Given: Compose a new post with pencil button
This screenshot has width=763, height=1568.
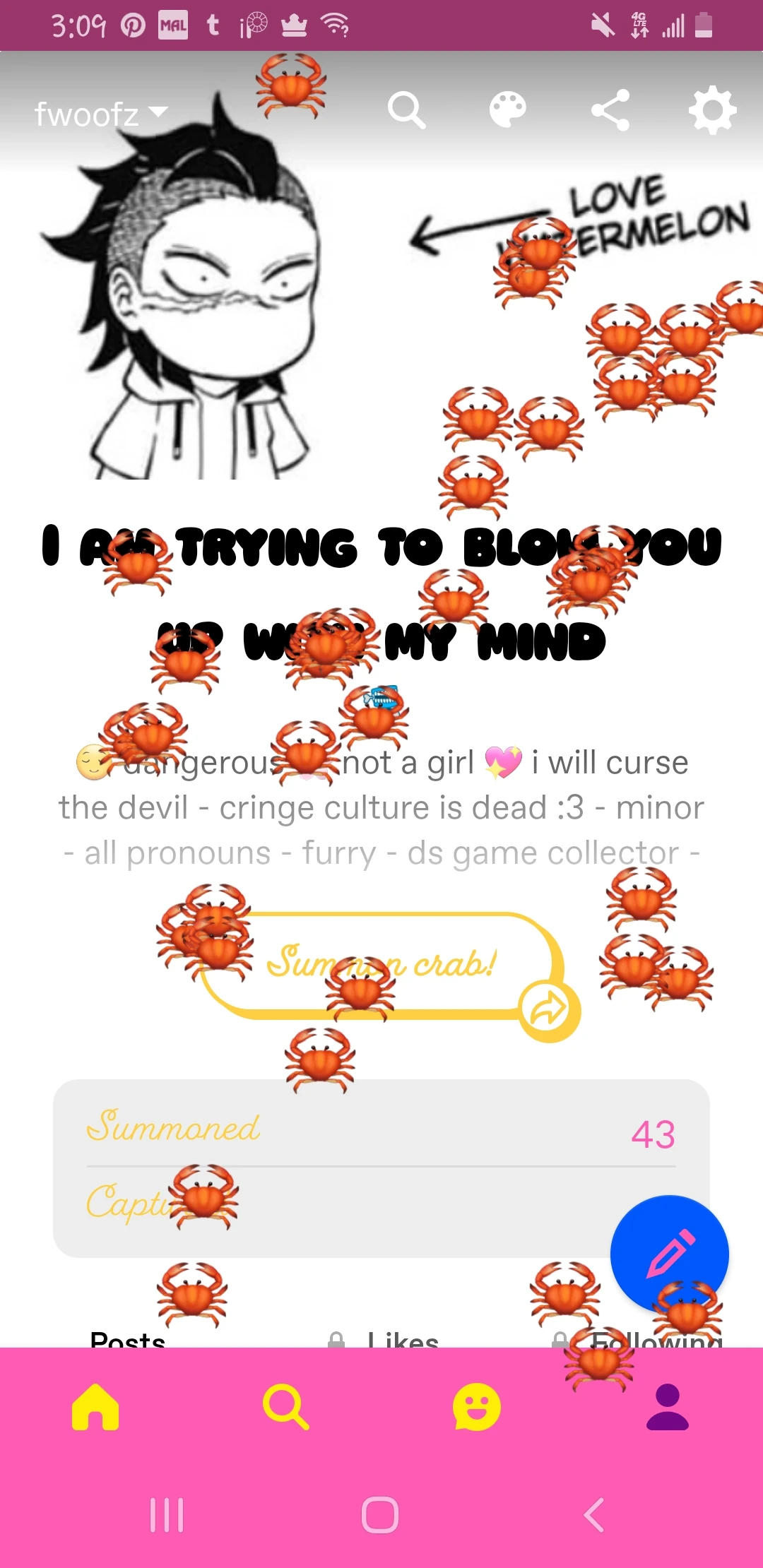Looking at the screenshot, I should click(x=669, y=1254).
